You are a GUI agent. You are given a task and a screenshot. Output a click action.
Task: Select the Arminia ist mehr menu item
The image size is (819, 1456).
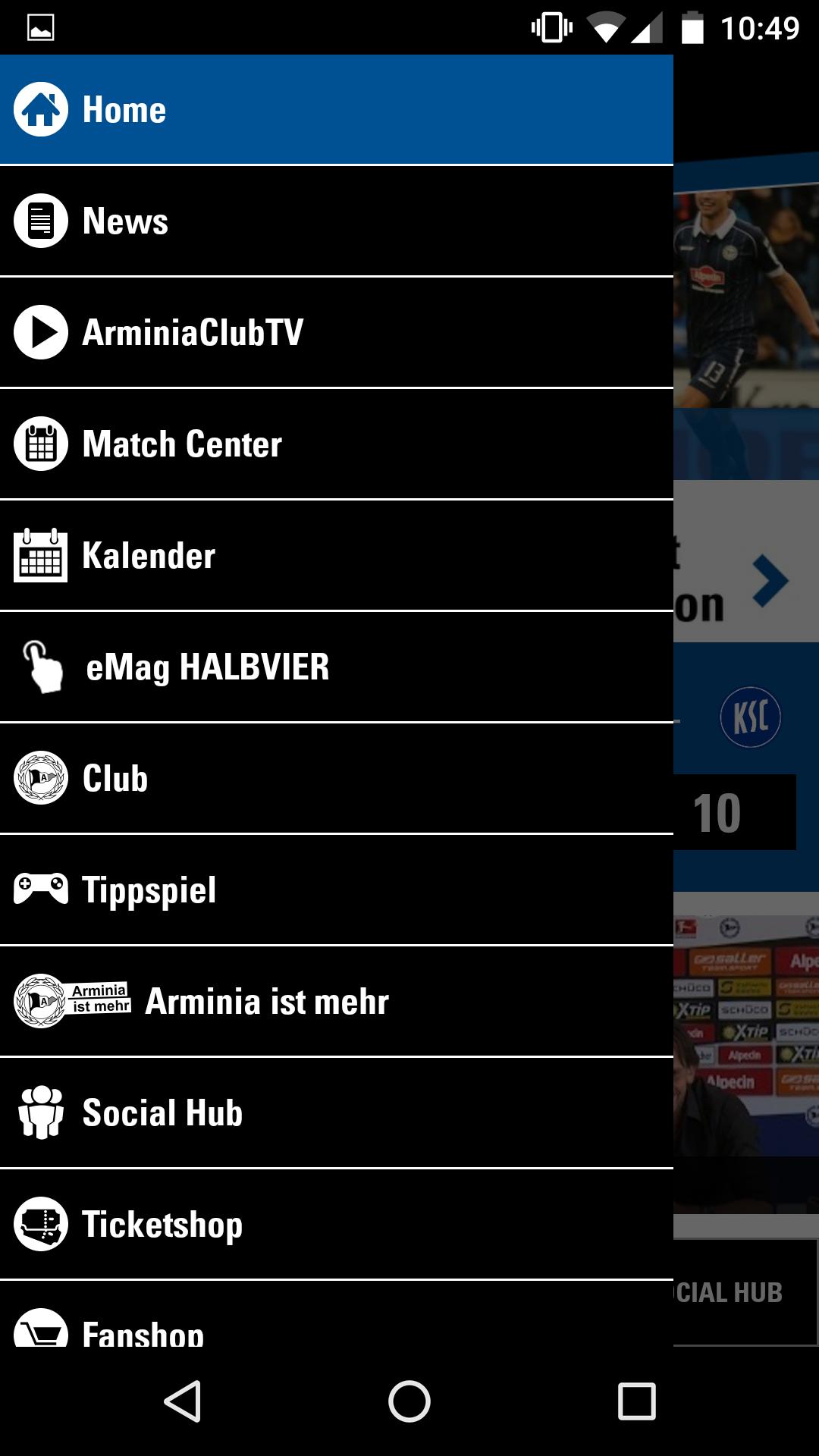click(x=265, y=1001)
